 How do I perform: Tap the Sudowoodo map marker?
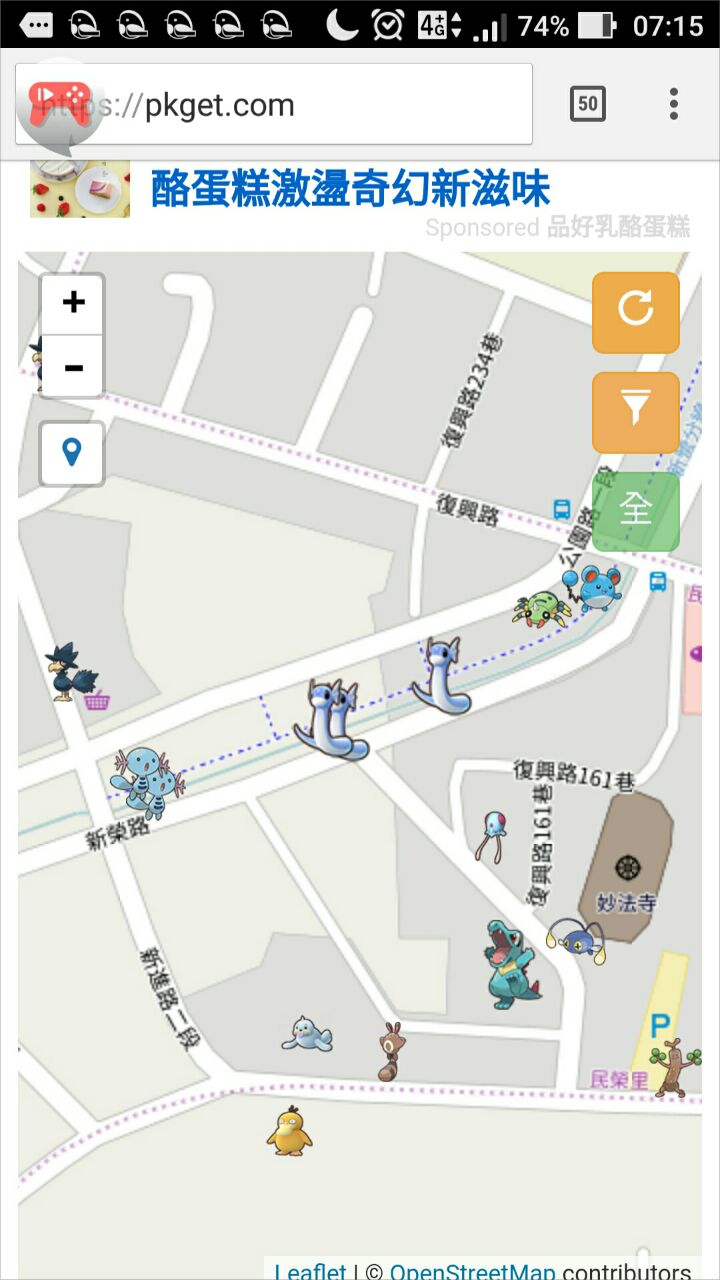674,1068
